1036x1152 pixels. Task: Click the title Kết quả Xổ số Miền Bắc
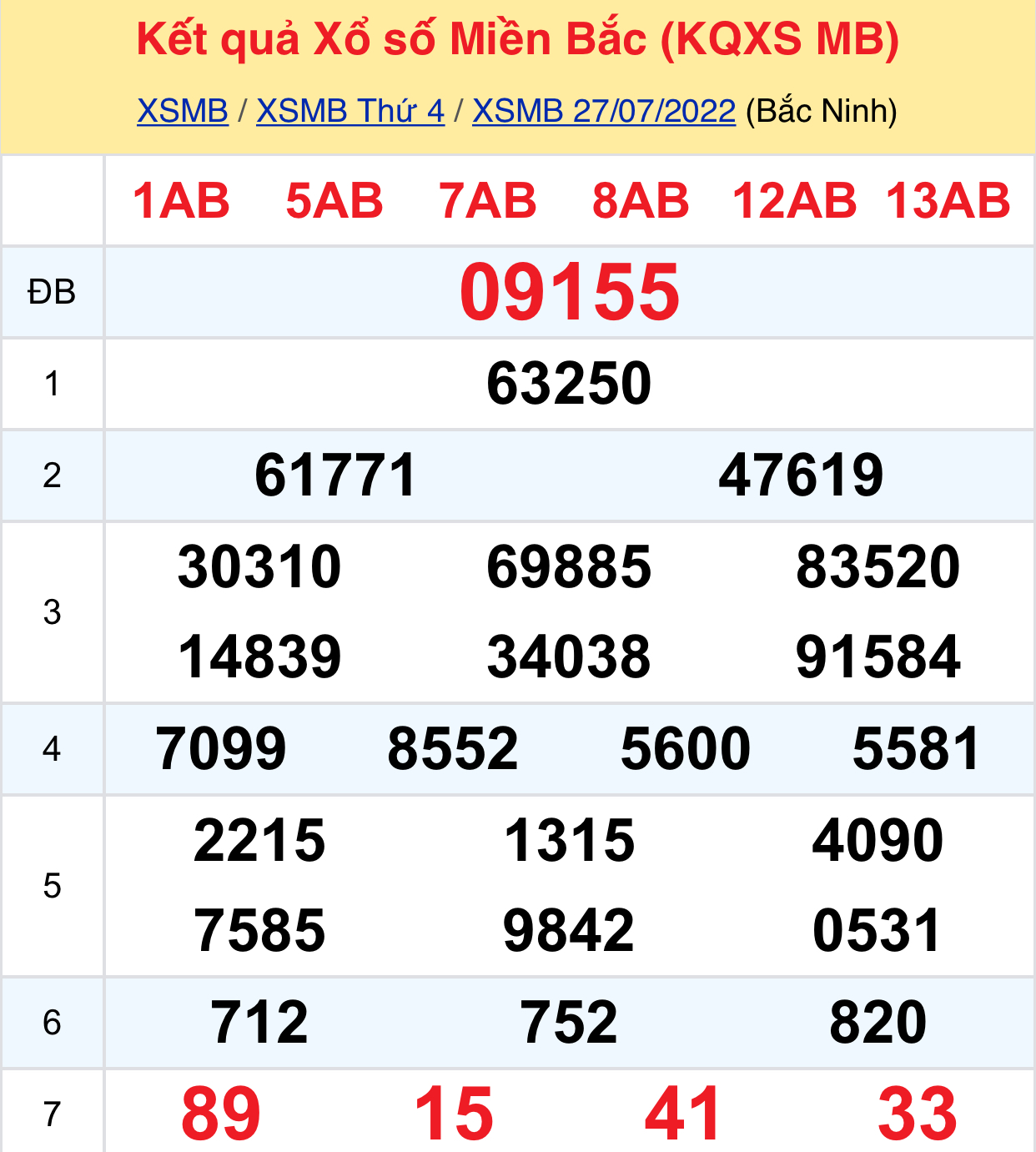517,38
